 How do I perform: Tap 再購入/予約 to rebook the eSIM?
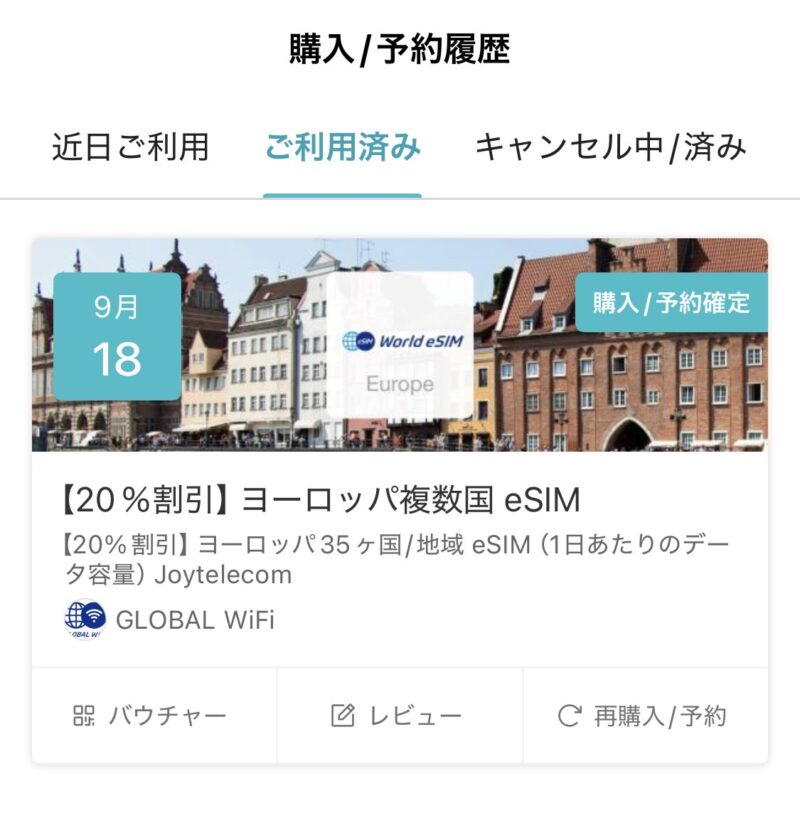pyautogui.click(x=643, y=716)
